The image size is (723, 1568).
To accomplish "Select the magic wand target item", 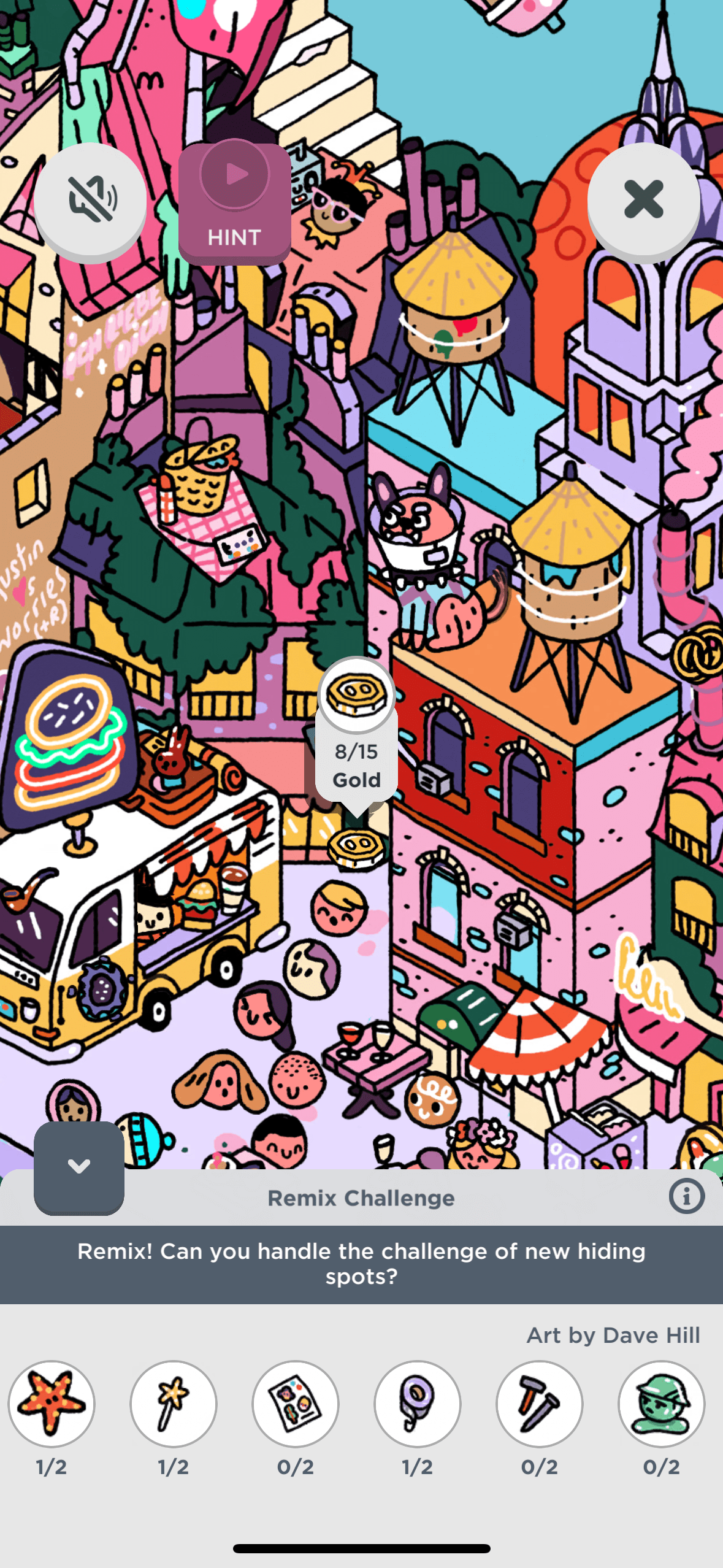I will [x=173, y=1404].
